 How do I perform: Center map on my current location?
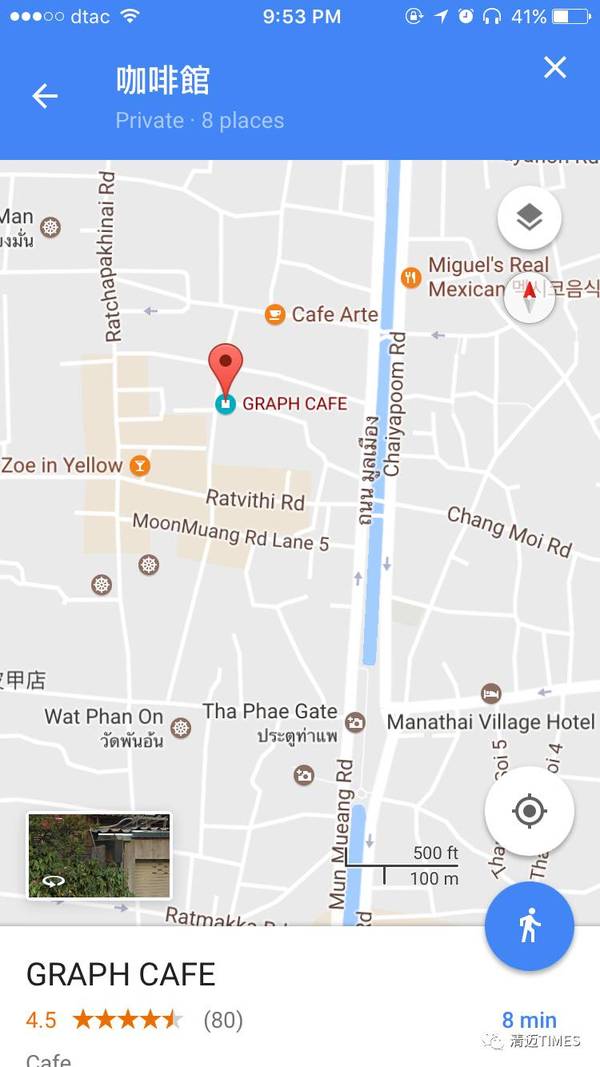529,811
